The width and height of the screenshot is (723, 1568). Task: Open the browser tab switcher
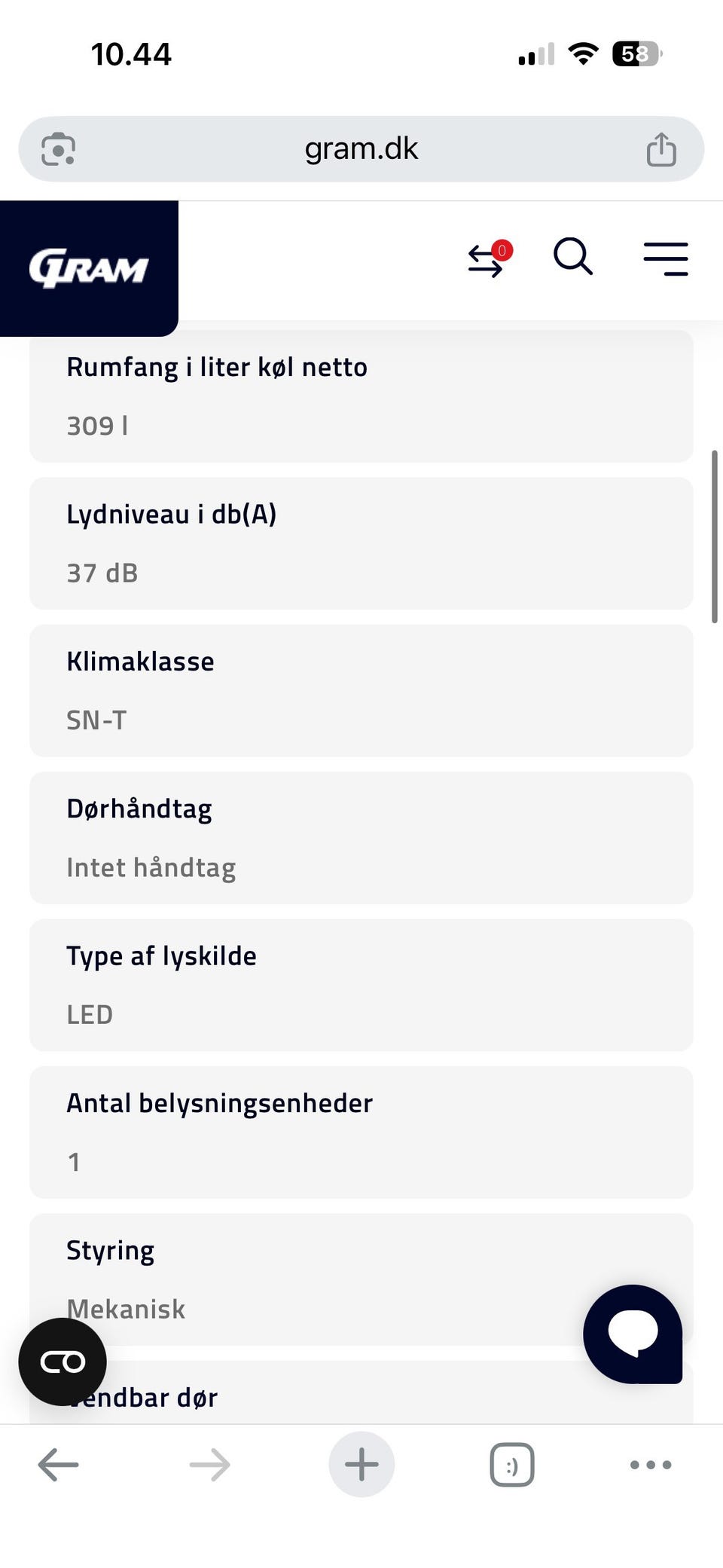pos(512,1465)
